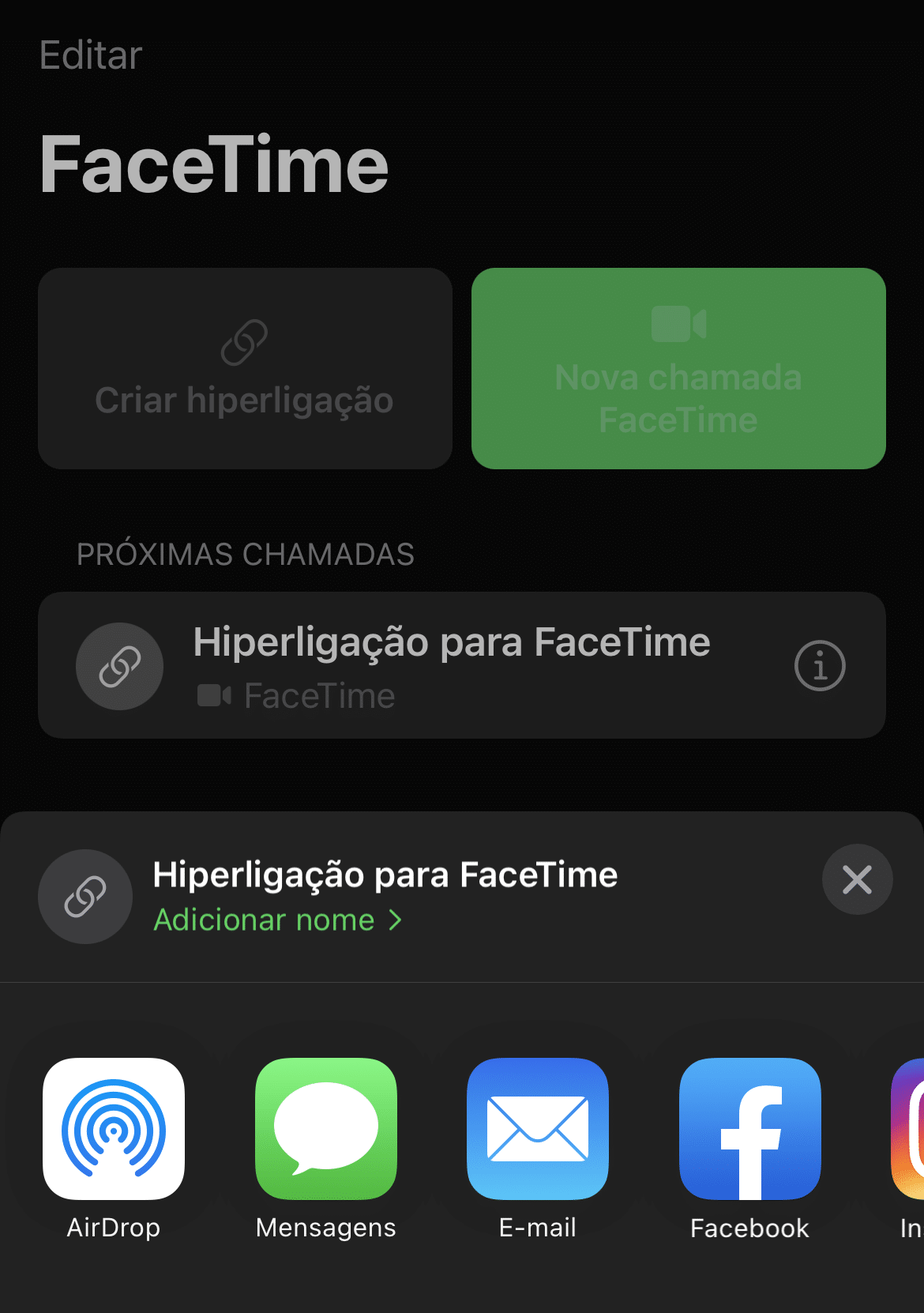924x1313 pixels.
Task: Tap Criar hiperligação button
Action: (x=245, y=368)
